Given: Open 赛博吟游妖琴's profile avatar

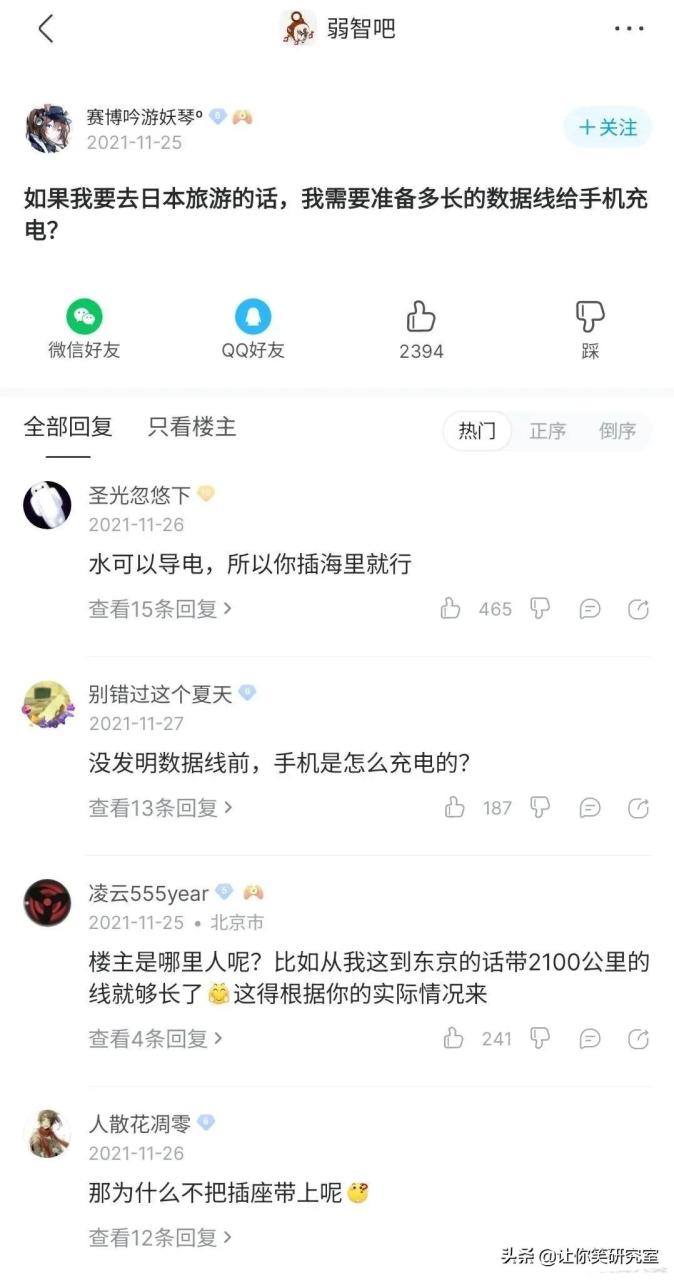Looking at the screenshot, I should point(48,128).
